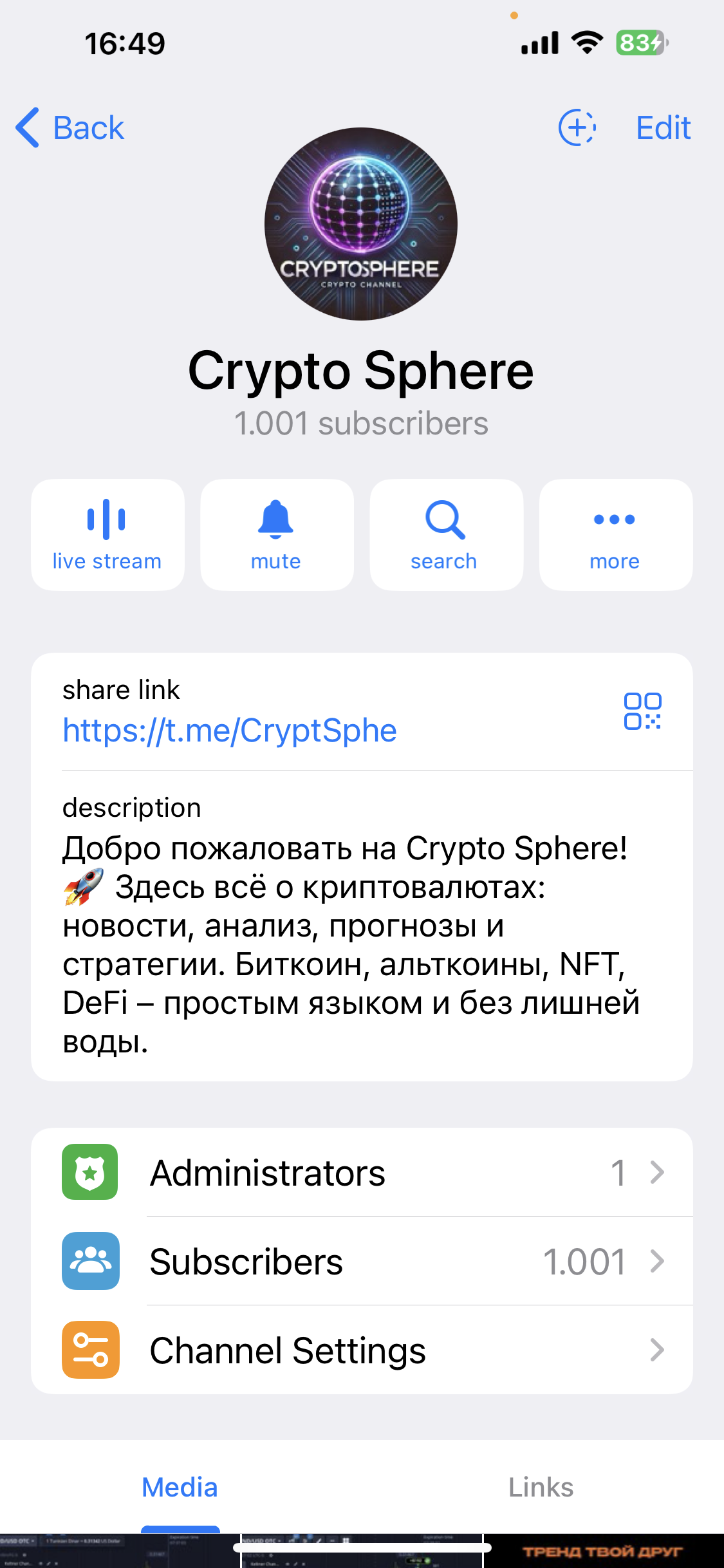This screenshot has width=724, height=1568.
Task: Start a live stream in Crypto Sphere
Action: tap(107, 534)
